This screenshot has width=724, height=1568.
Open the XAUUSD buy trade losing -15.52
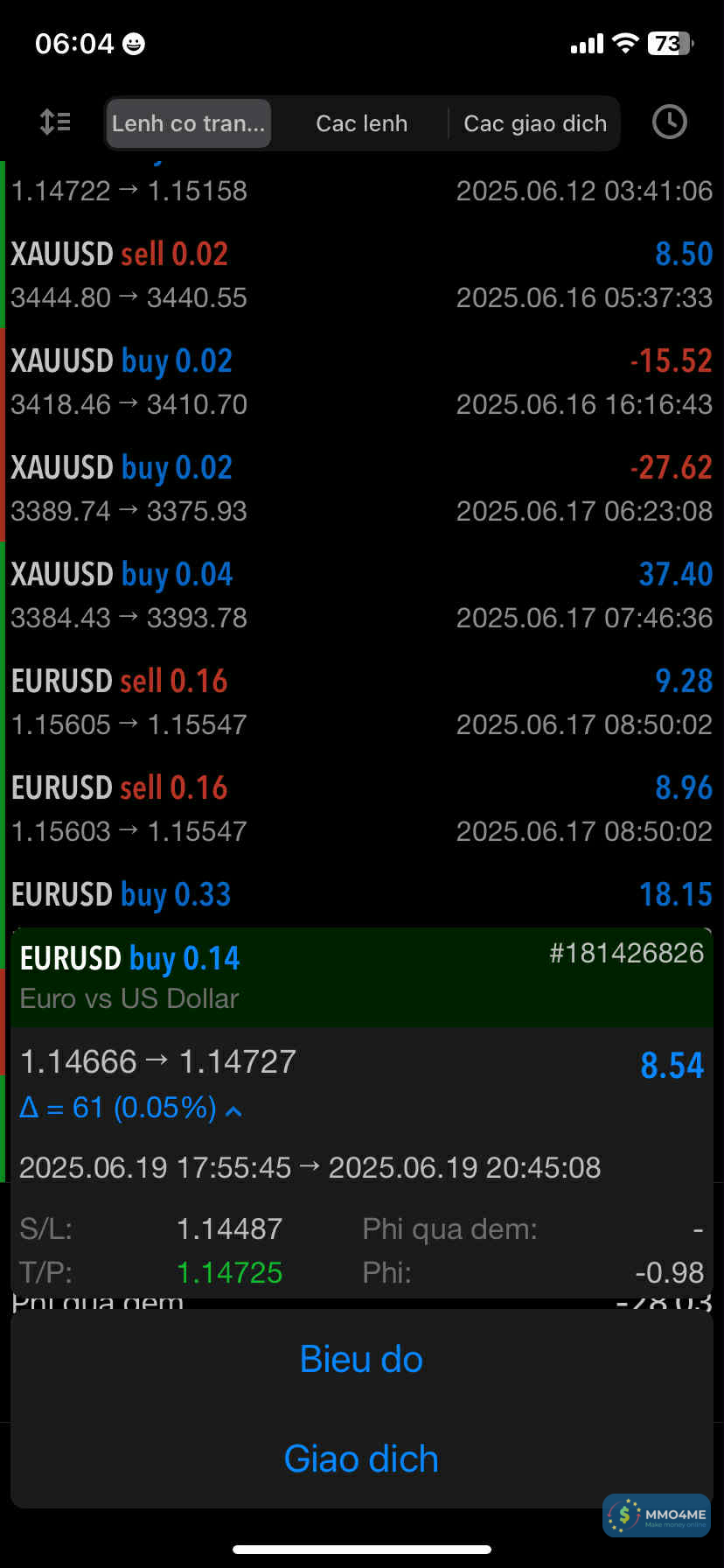point(361,381)
